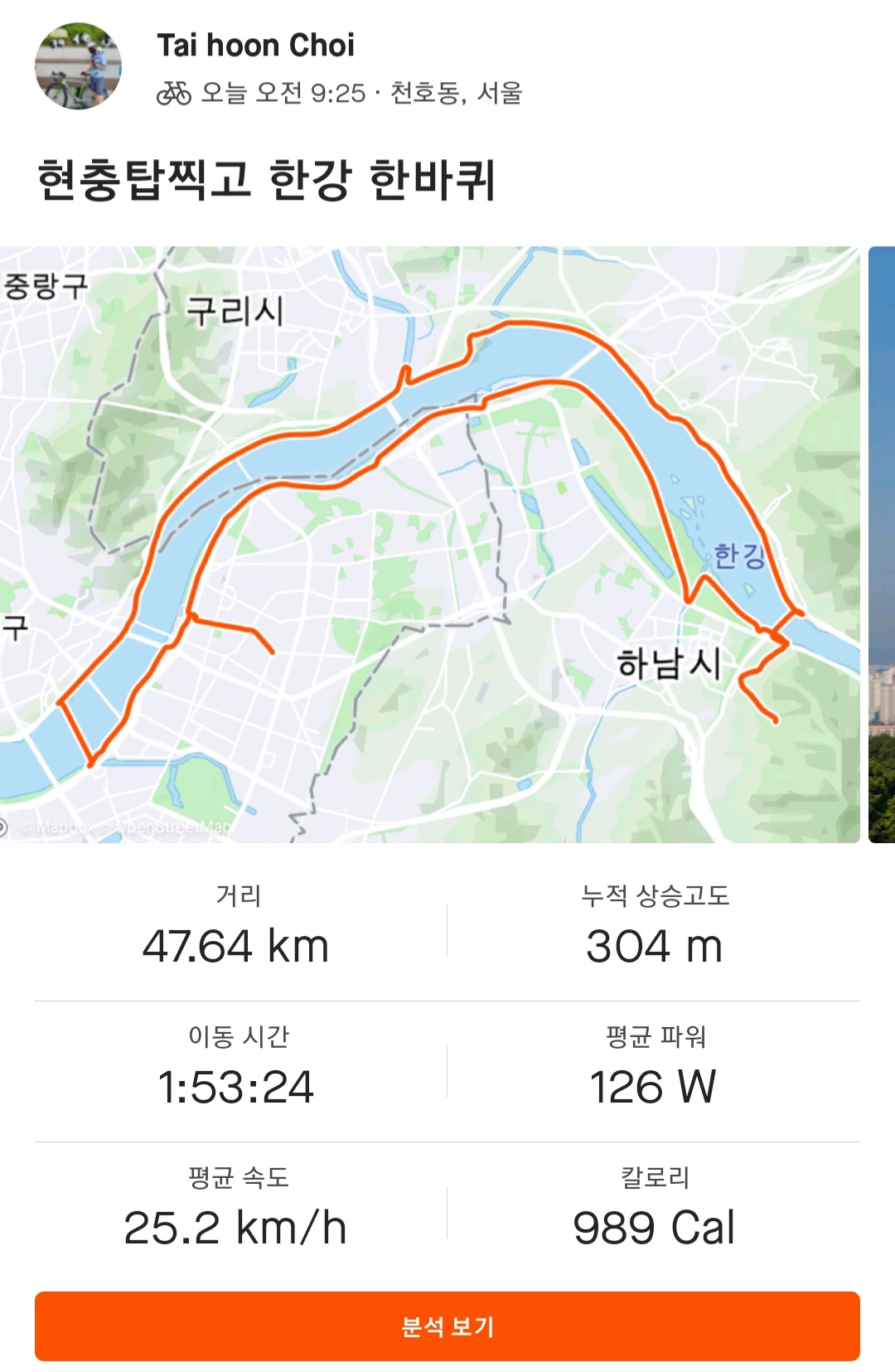Tap the 분석 보기 button

click(x=447, y=1326)
